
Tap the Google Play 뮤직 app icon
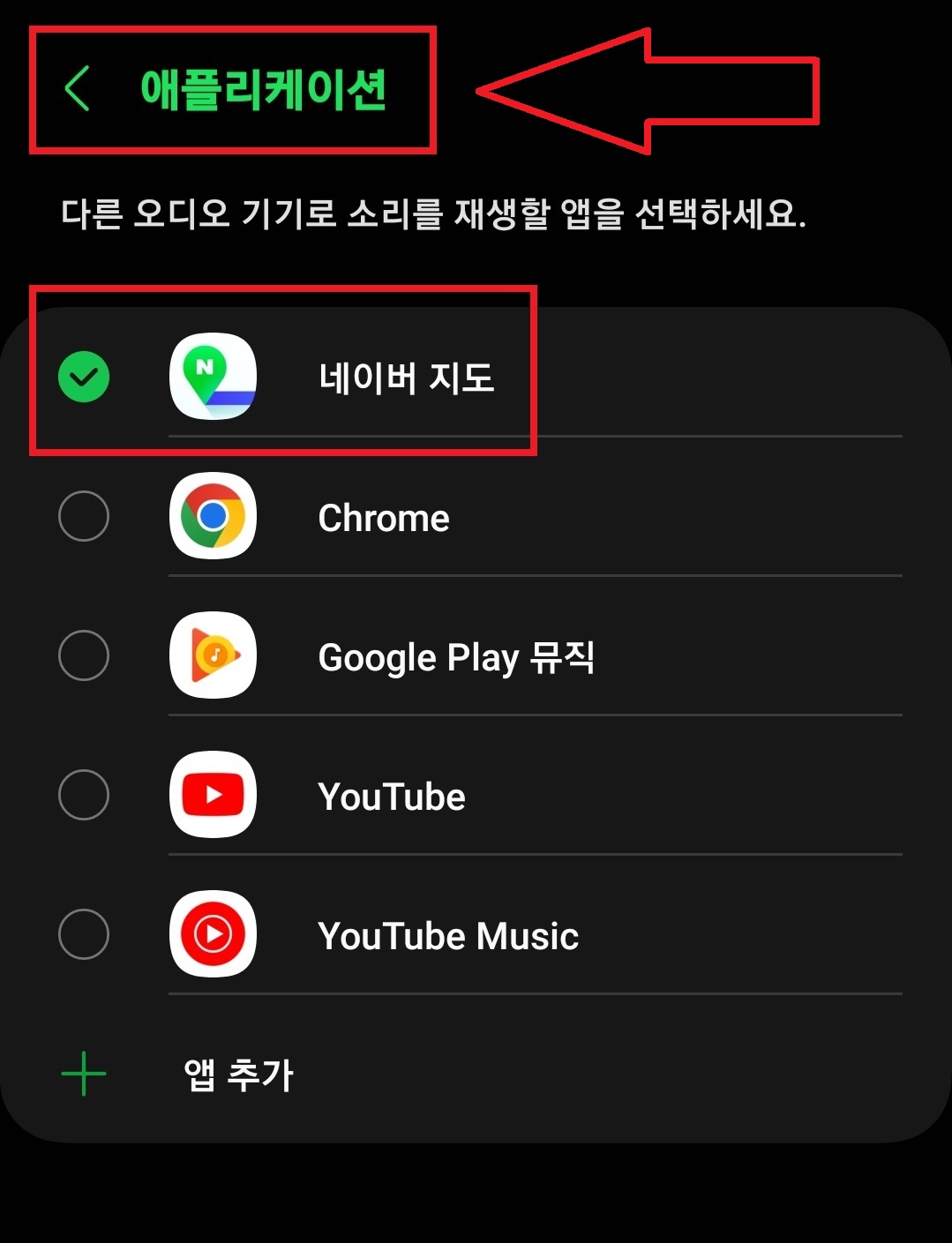pos(213,656)
